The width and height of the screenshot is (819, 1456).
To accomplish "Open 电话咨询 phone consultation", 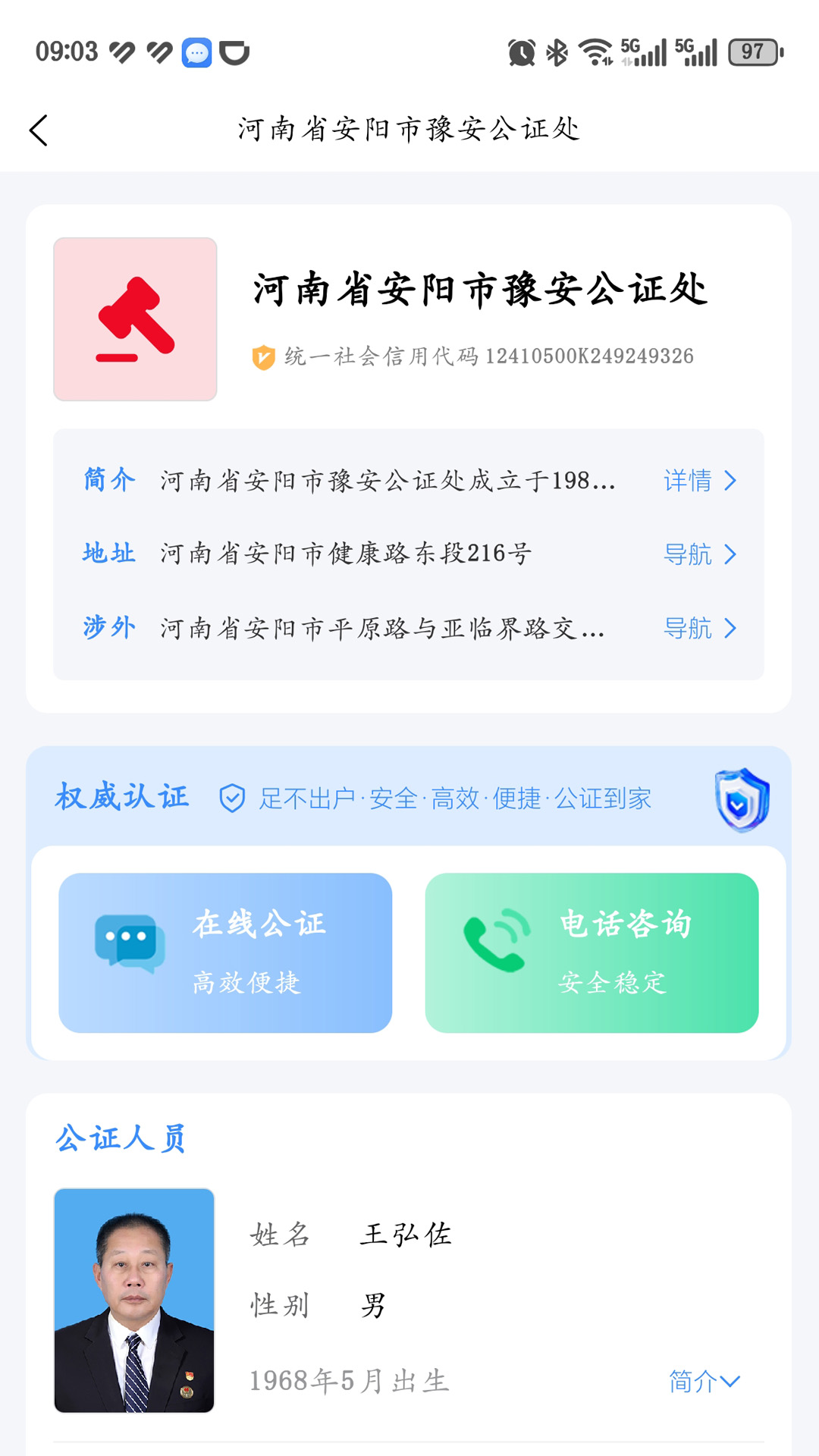I will (x=591, y=952).
